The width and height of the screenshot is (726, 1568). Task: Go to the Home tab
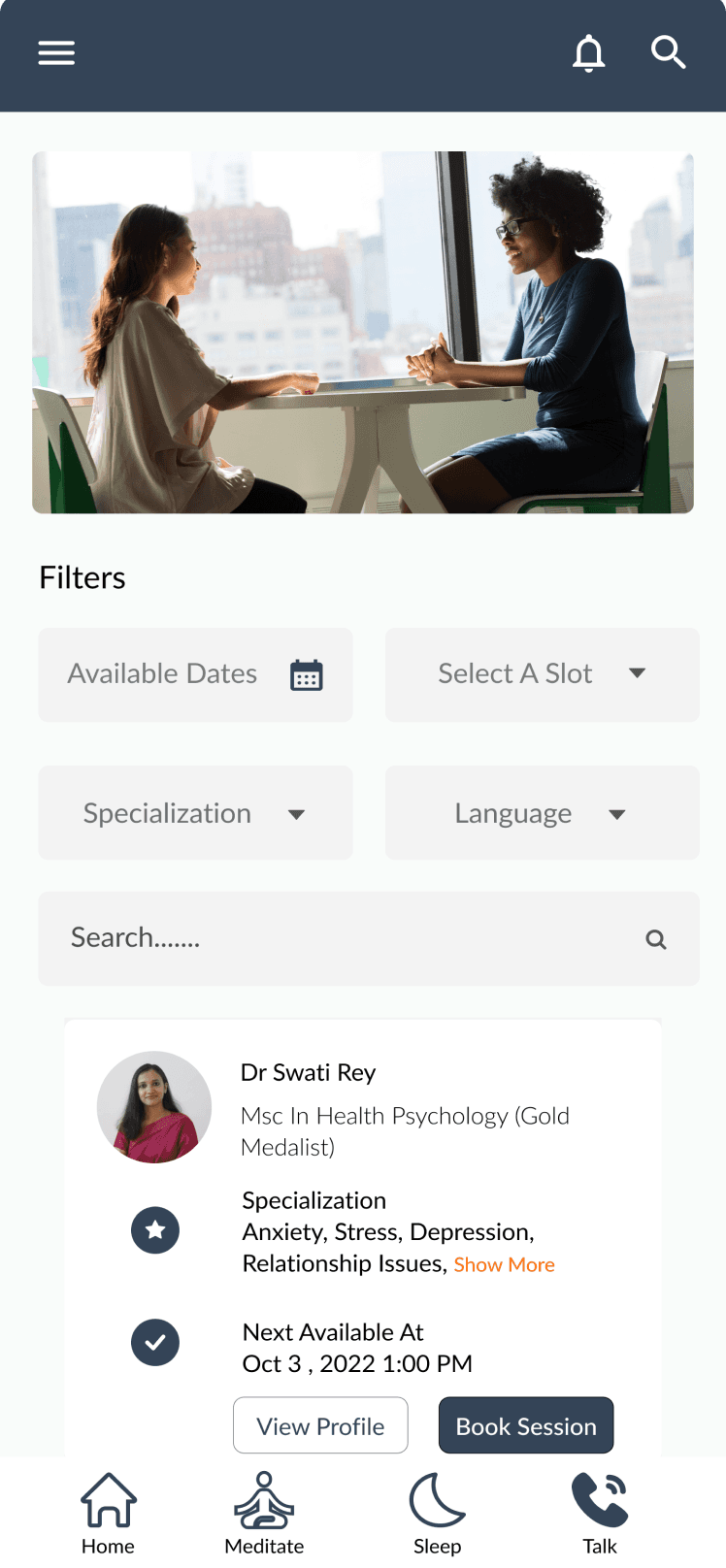[108, 1513]
